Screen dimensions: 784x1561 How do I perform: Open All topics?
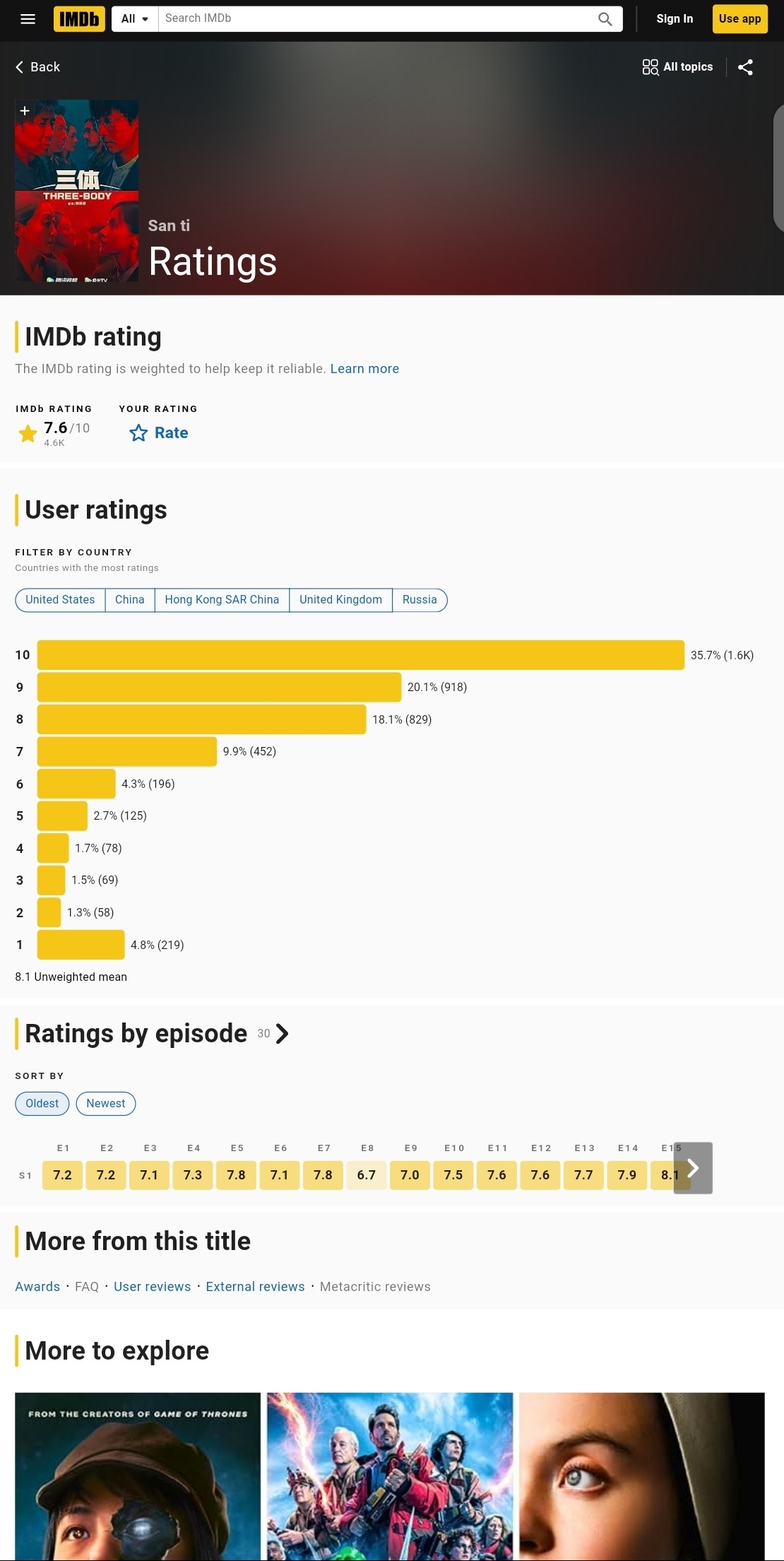pos(677,67)
